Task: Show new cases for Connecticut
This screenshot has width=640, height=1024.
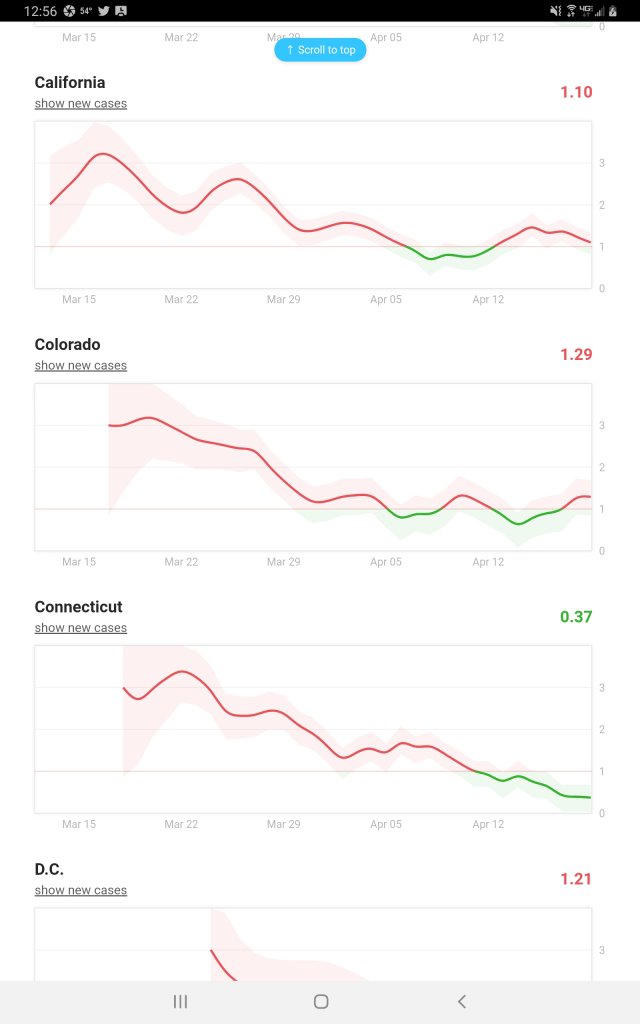Action: (81, 628)
